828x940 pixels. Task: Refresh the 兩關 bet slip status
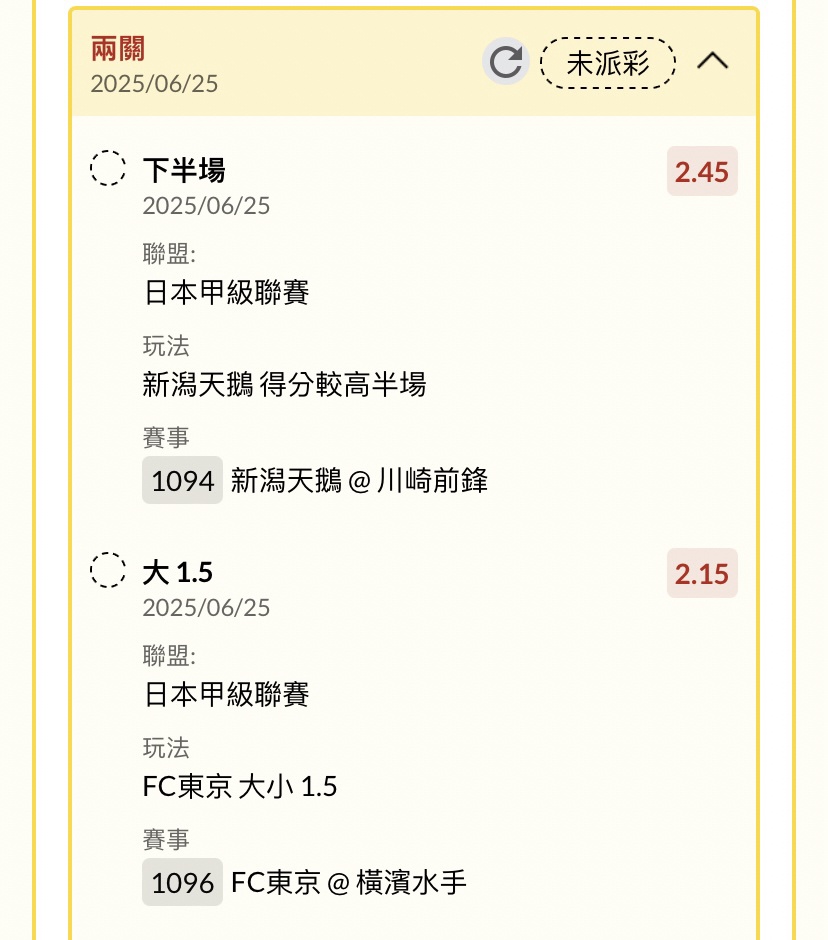coord(506,62)
